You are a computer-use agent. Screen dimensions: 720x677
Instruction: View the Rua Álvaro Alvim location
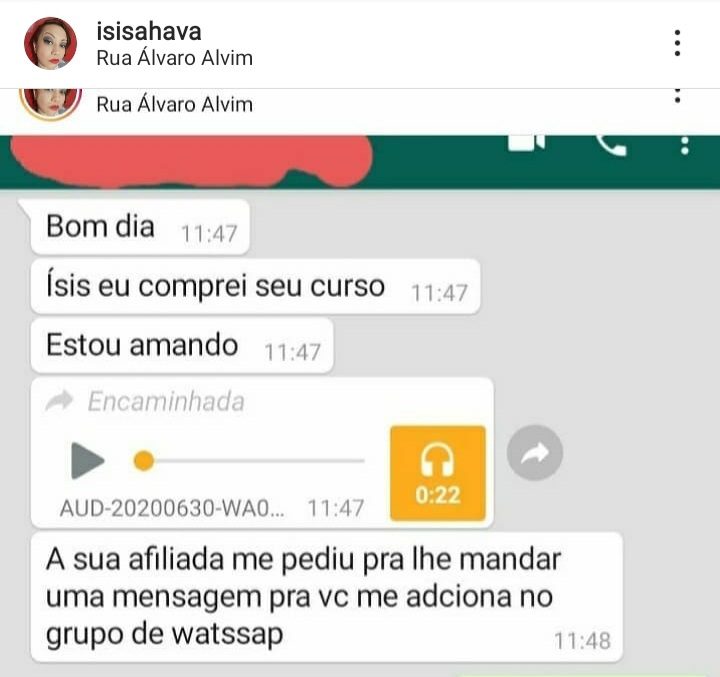174,58
